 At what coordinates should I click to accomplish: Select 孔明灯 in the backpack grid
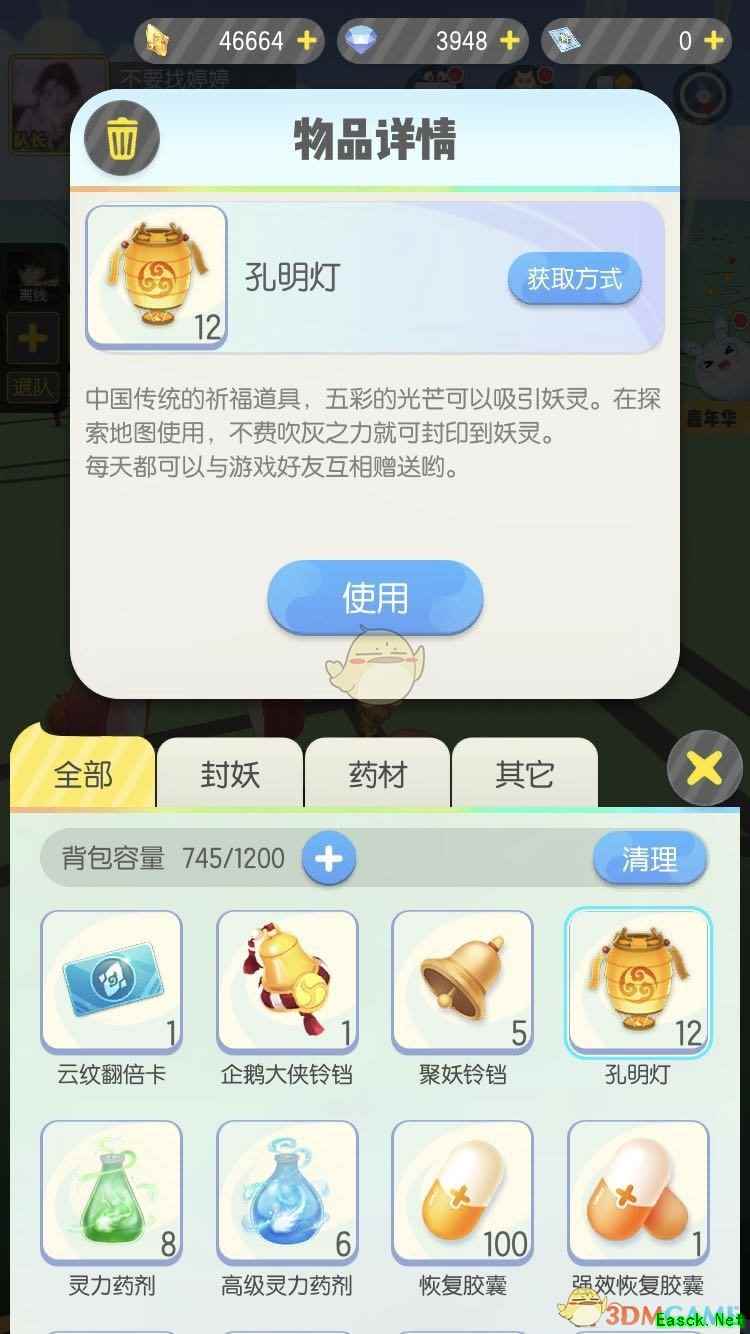(638, 982)
